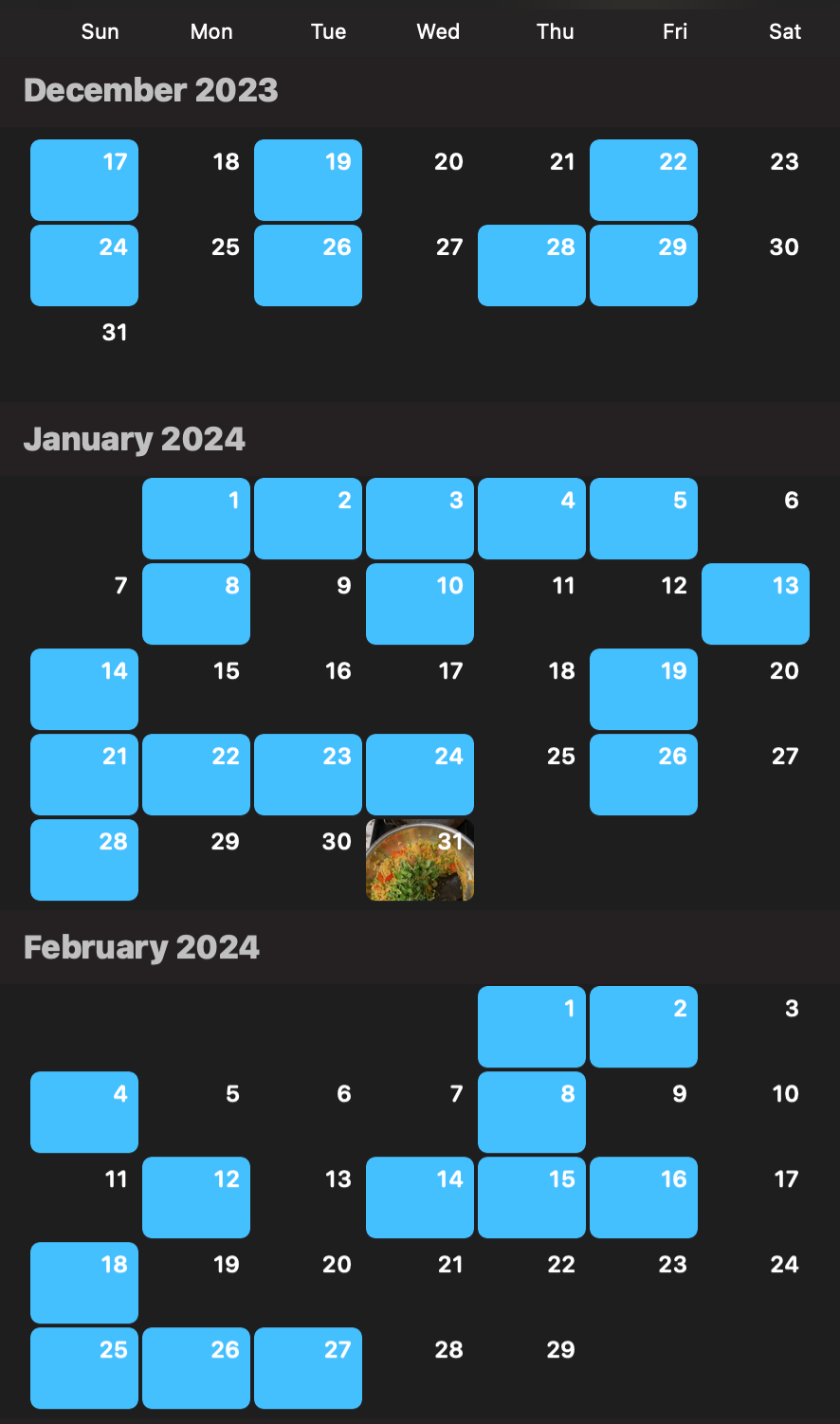Open the January 28 day
Viewport: 840px width, 1424px height.
click(x=84, y=860)
